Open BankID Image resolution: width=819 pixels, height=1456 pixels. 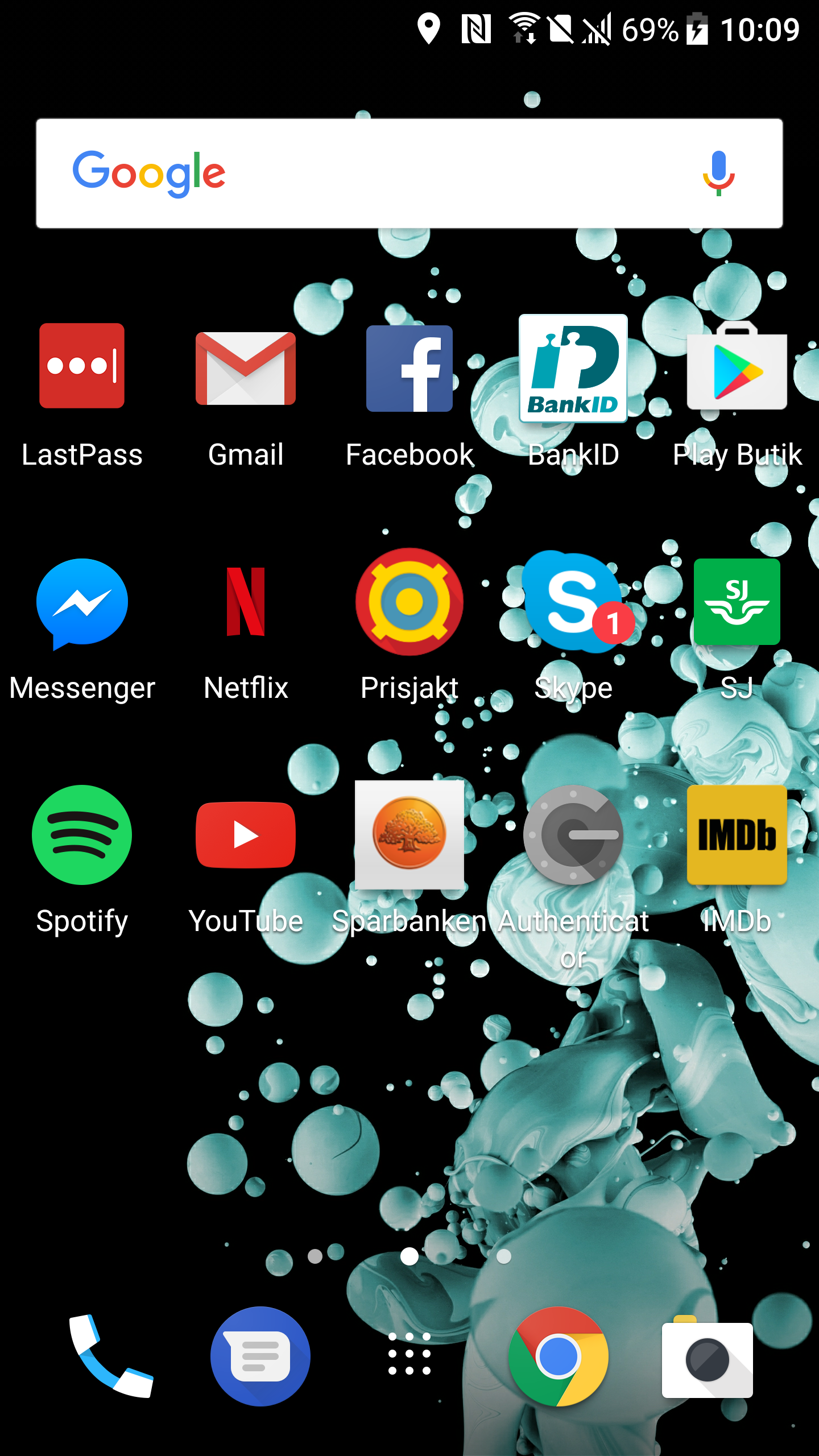click(573, 369)
